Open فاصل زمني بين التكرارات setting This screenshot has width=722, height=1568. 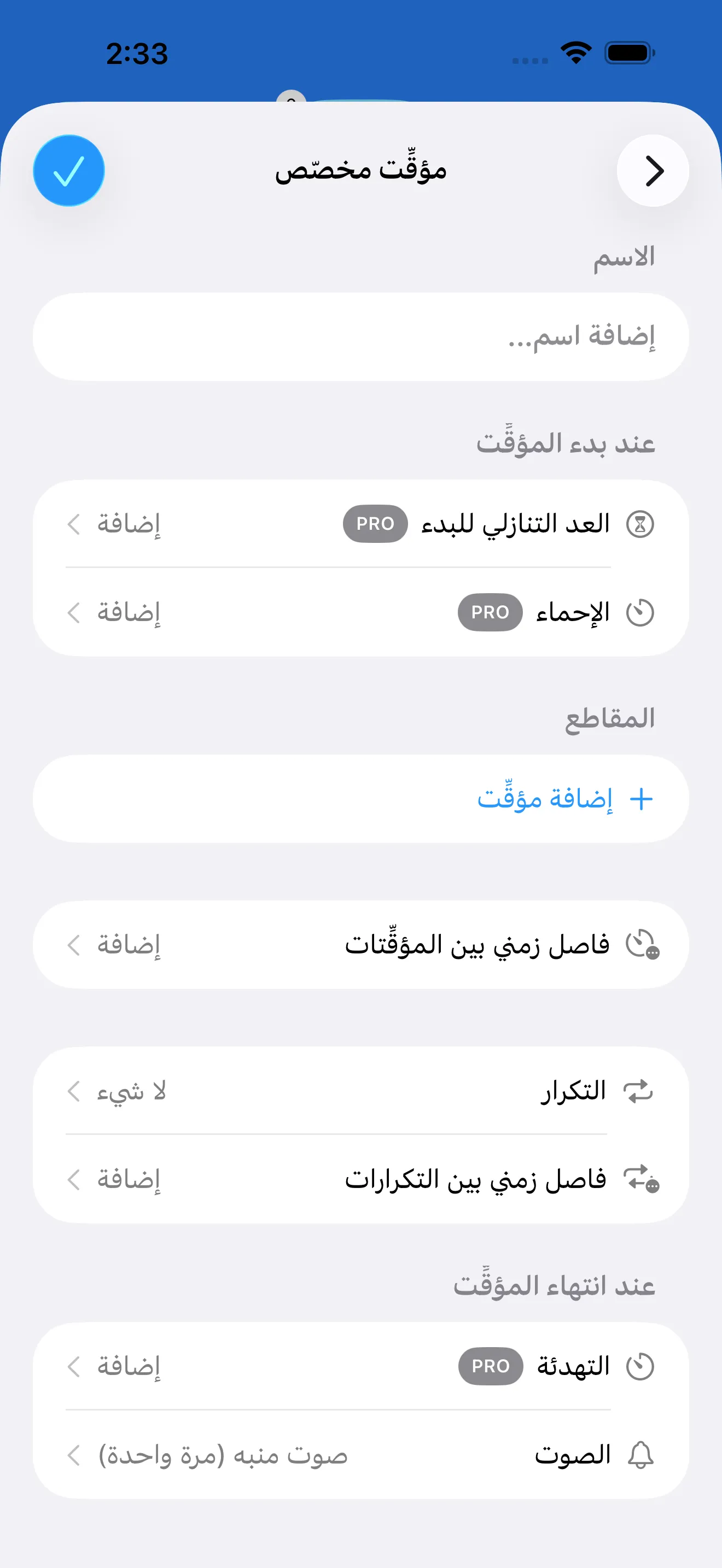pos(360,1180)
